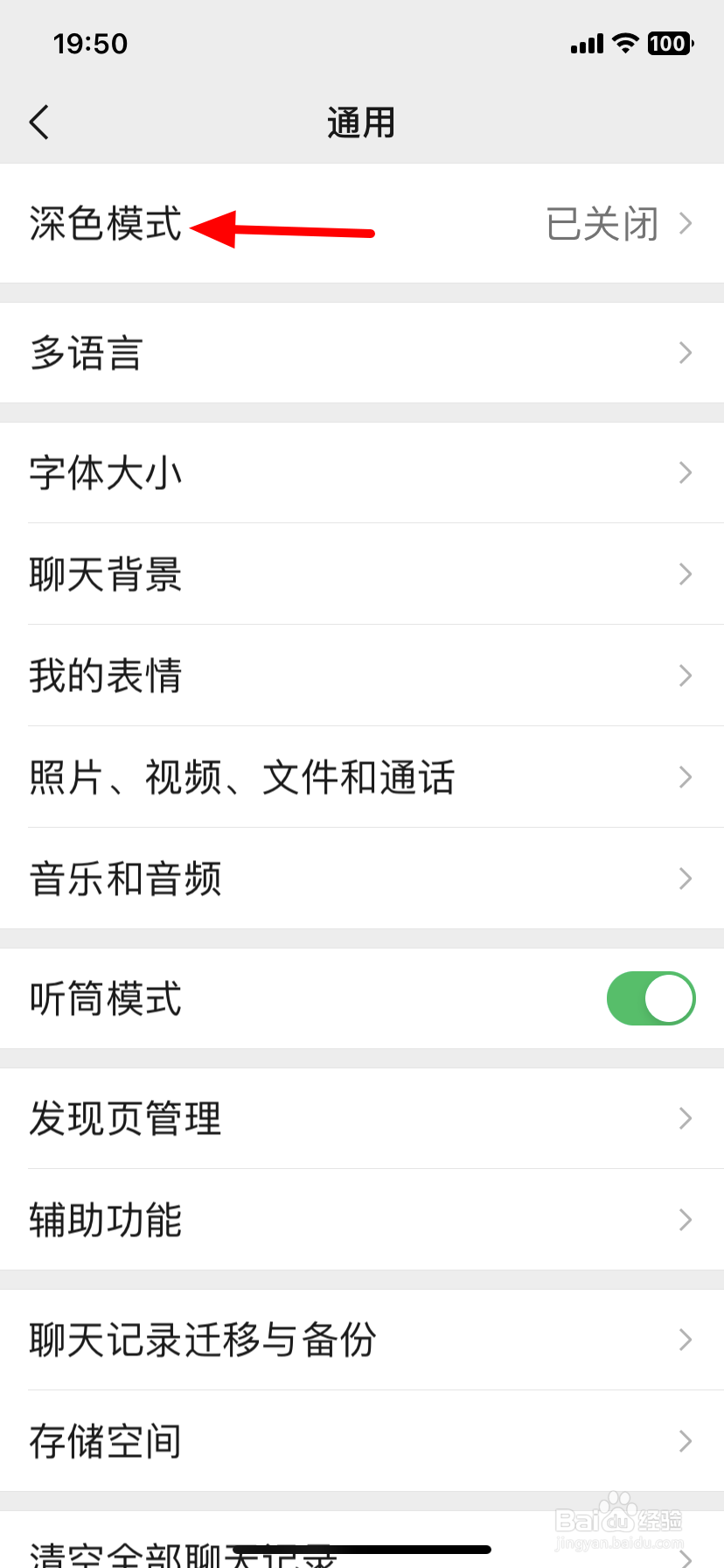Tap the back arrow to leave 通用 settings
Screen dimensions: 724x1568
coord(38,122)
